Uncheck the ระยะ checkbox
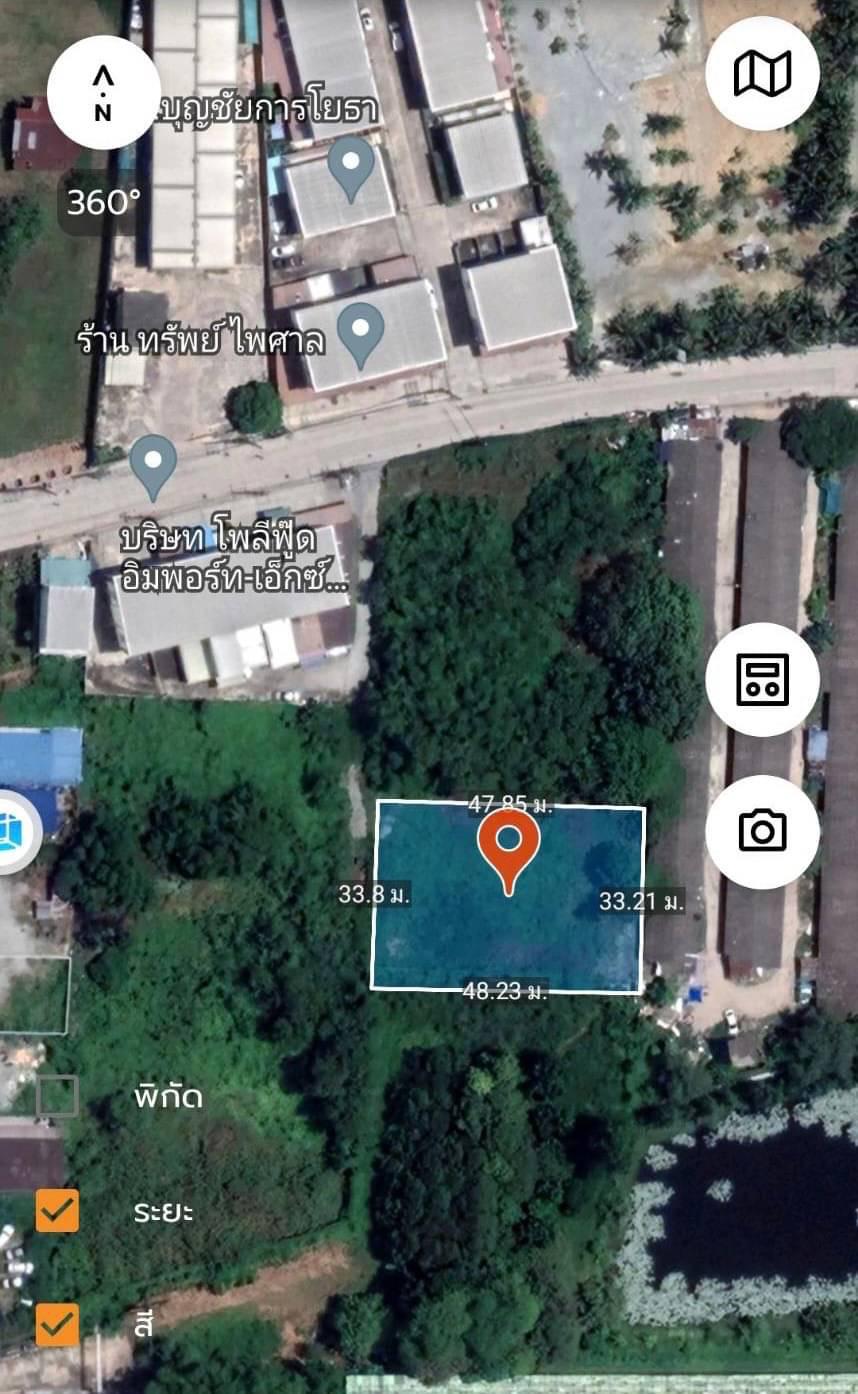The height and width of the screenshot is (1394, 858). [x=57, y=1210]
